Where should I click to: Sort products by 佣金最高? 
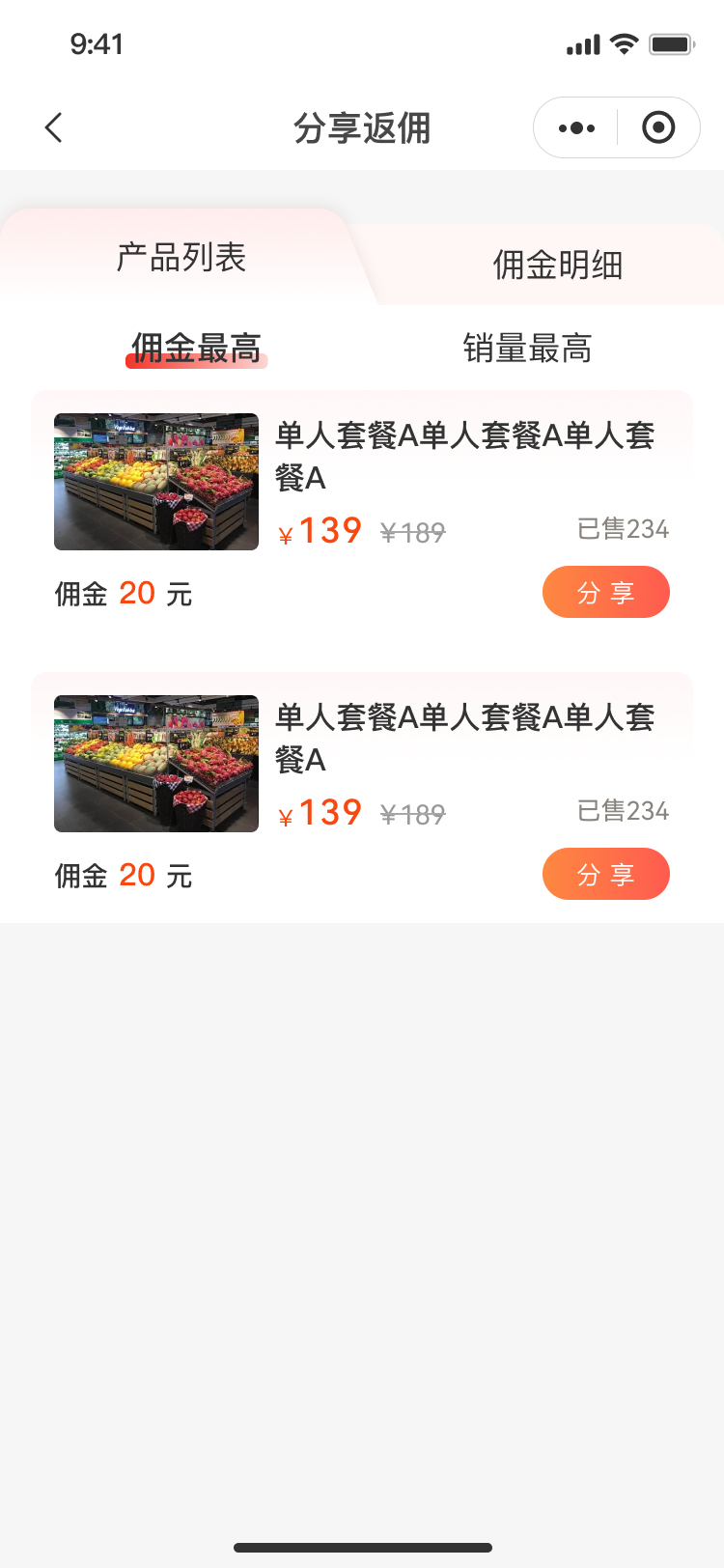[197, 349]
